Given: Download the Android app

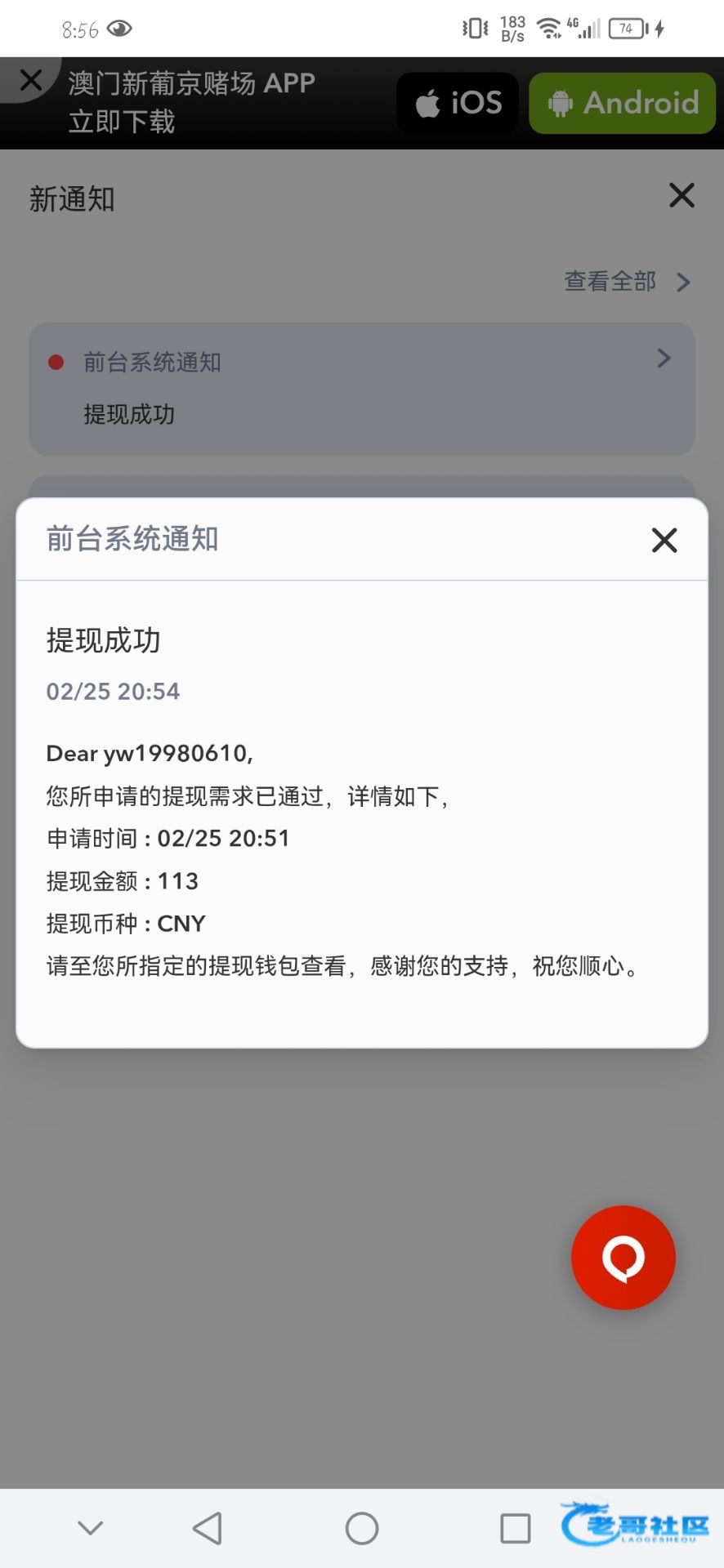Looking at the screenshot, I should [623, 104].
